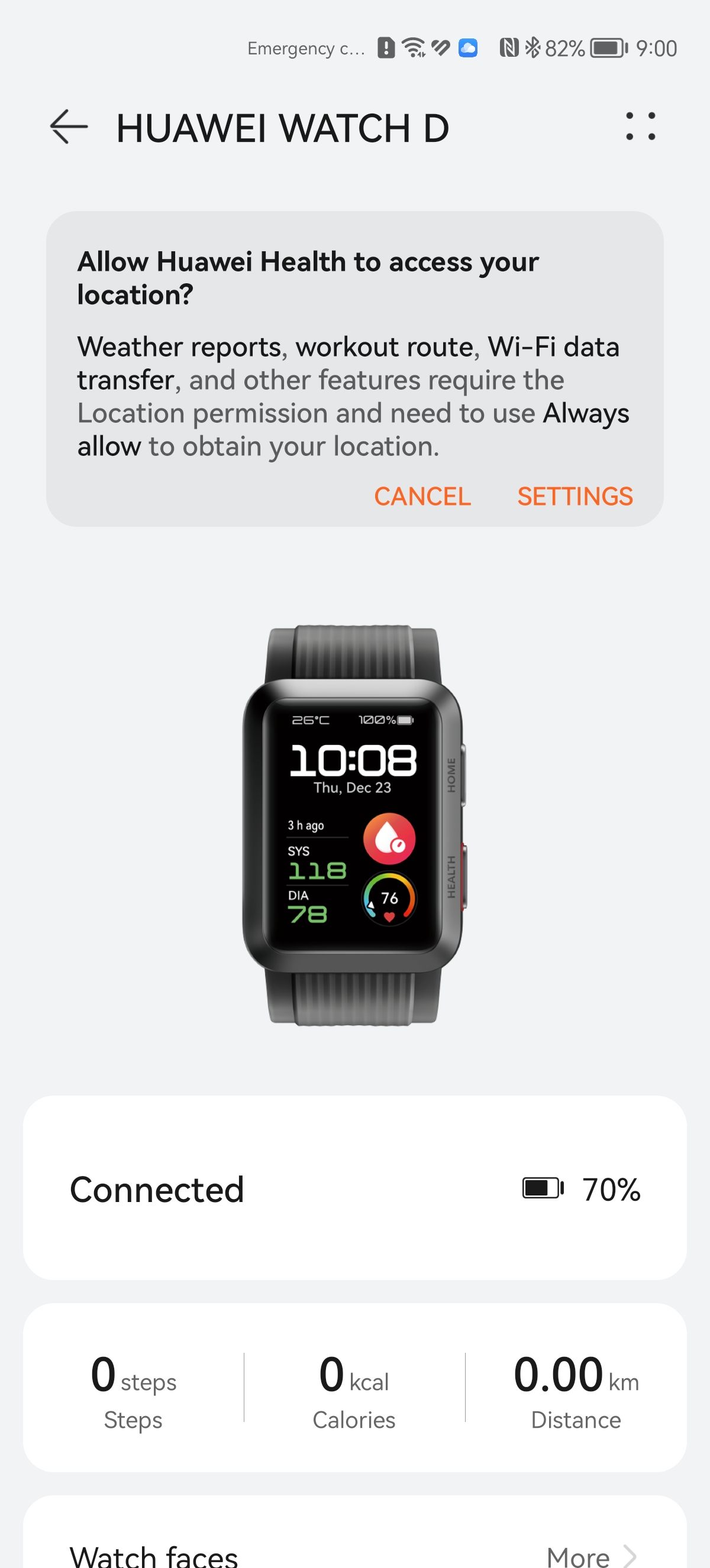Cancel the location access prompt
The image size is (710, 1568).
coord(422,497)
